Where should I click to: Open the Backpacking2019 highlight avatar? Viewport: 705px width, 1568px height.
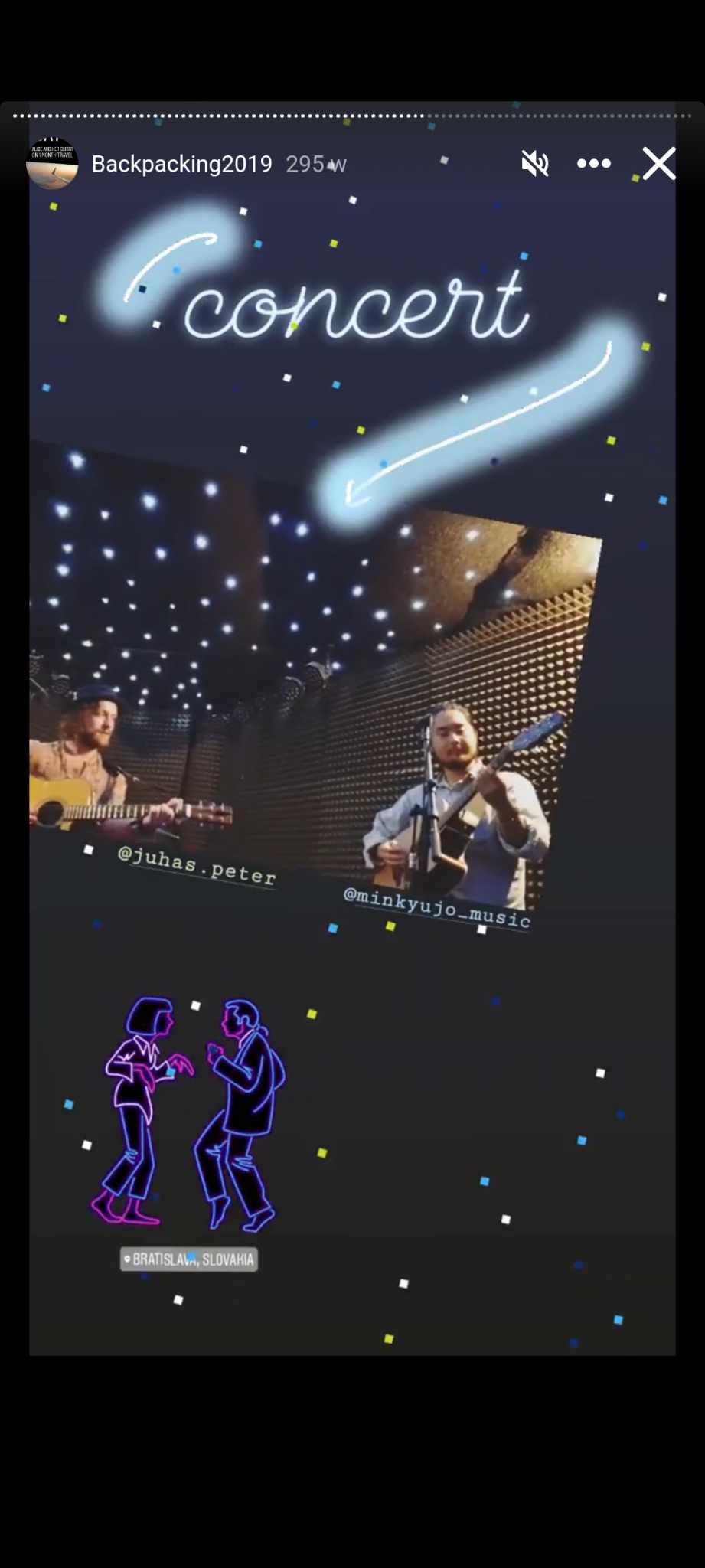[x=52, y=163]
